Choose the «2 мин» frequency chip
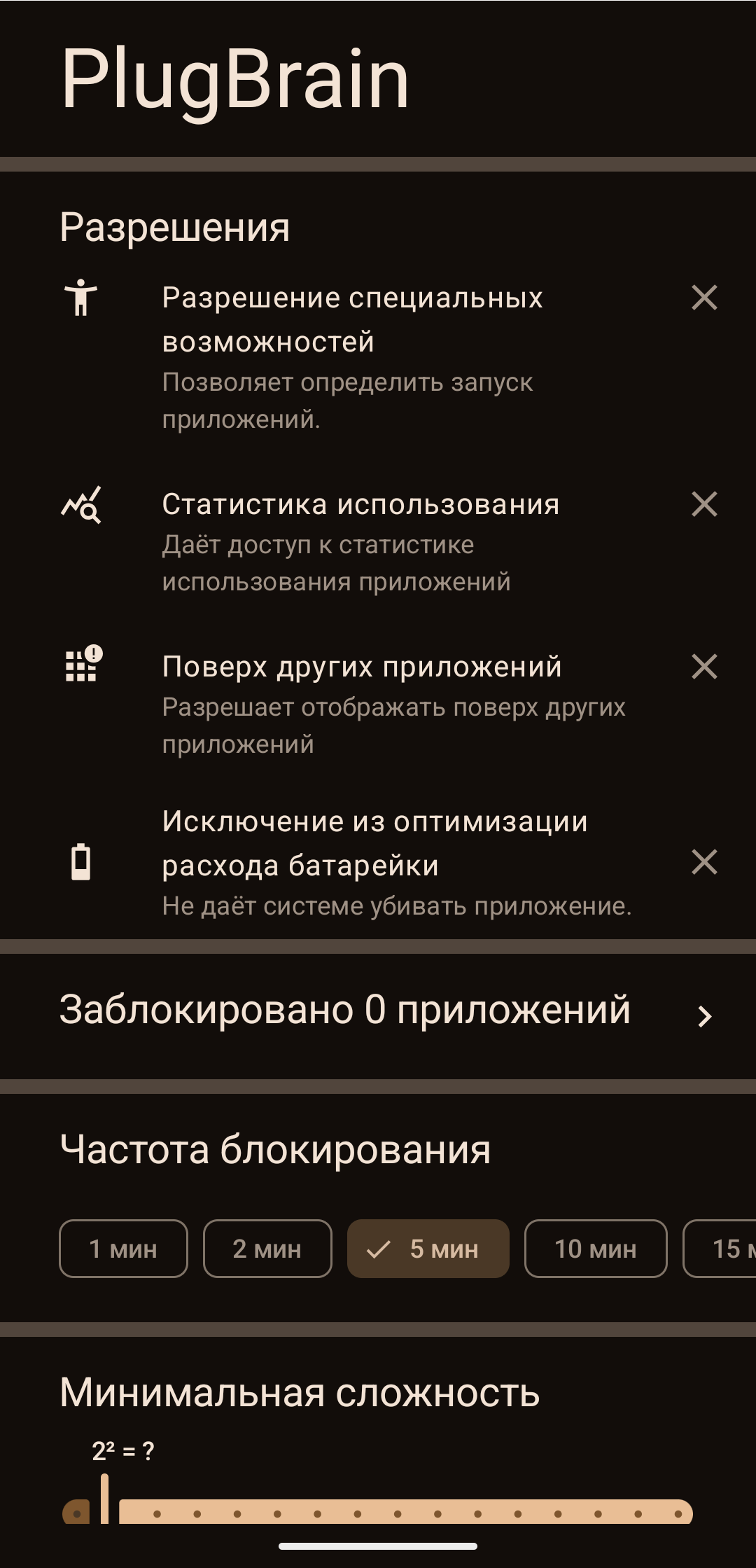Screen dimensions: 756x1568 [267, 1249]
